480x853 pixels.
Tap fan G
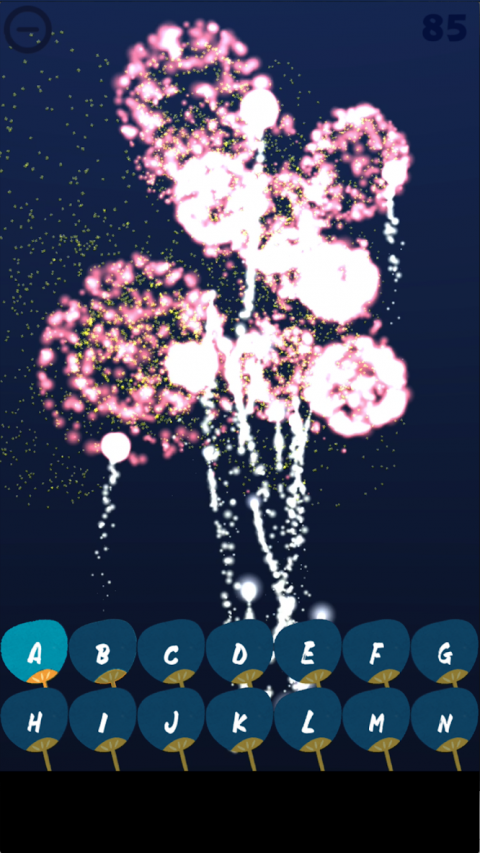pyautogui.click(x=445, y=653)
